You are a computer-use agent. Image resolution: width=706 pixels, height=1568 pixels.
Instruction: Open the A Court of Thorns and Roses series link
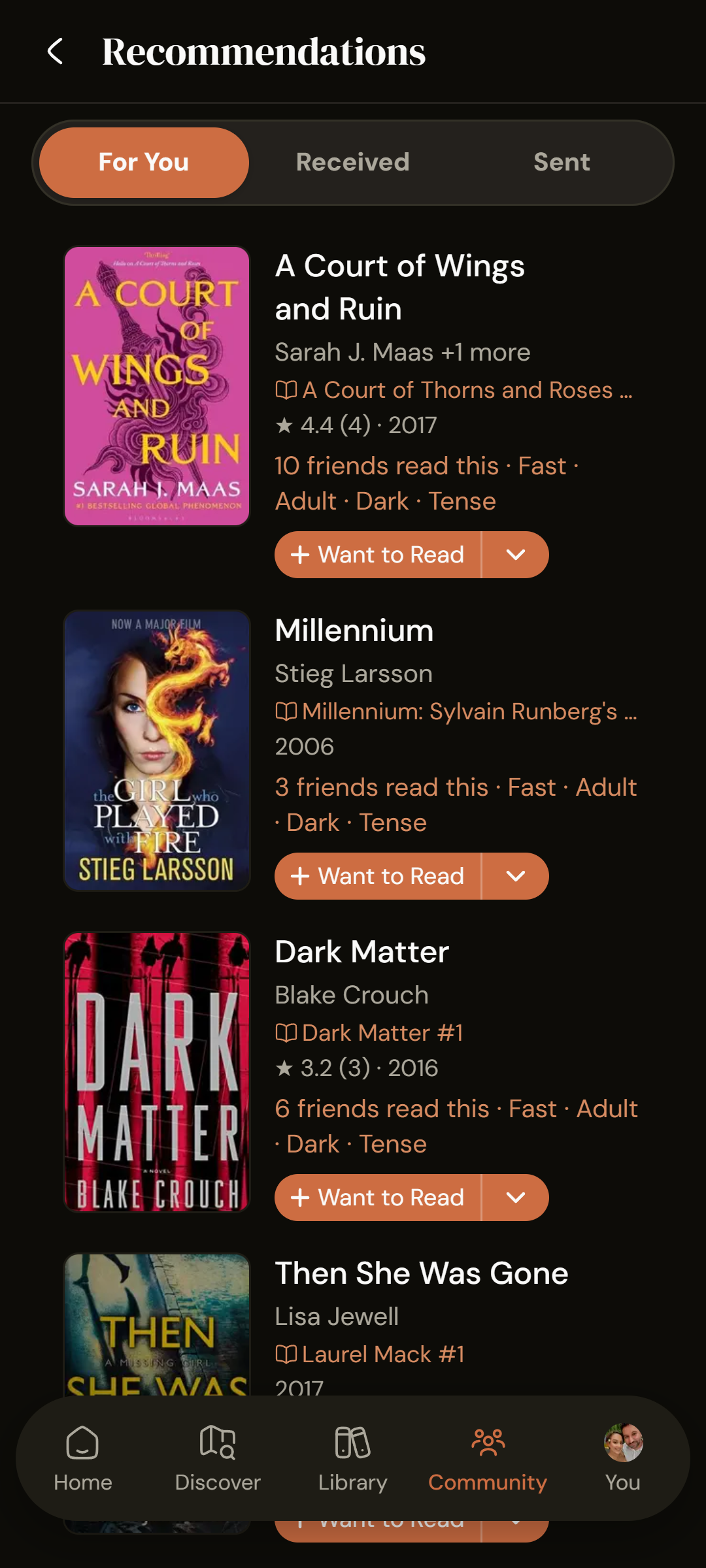click(x=454, y=390)
